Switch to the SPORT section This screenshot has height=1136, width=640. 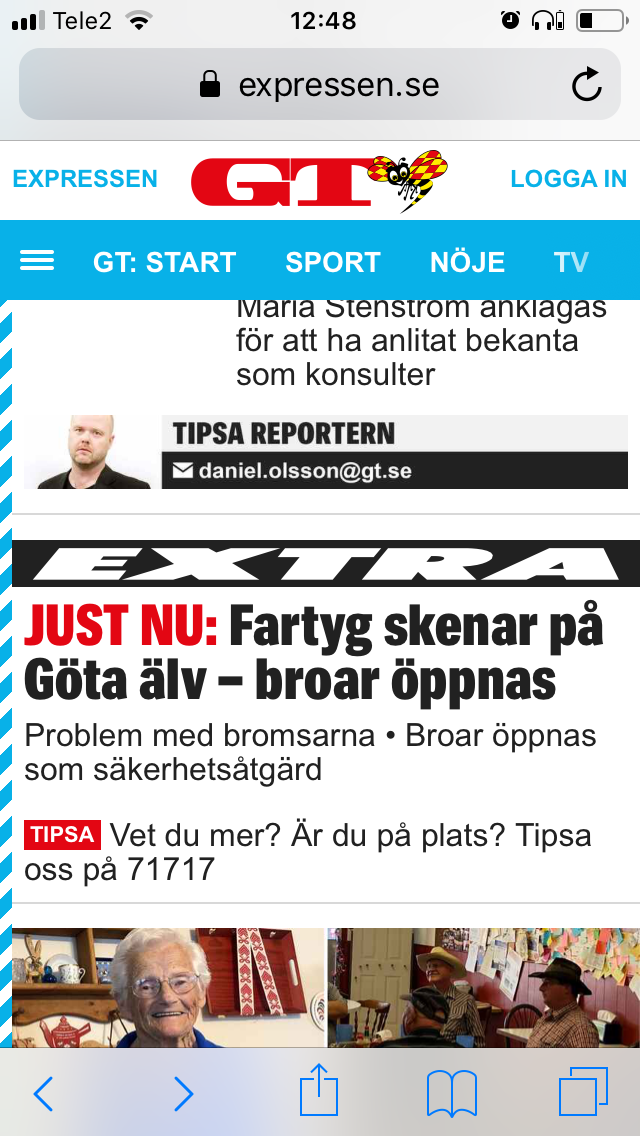333,262
